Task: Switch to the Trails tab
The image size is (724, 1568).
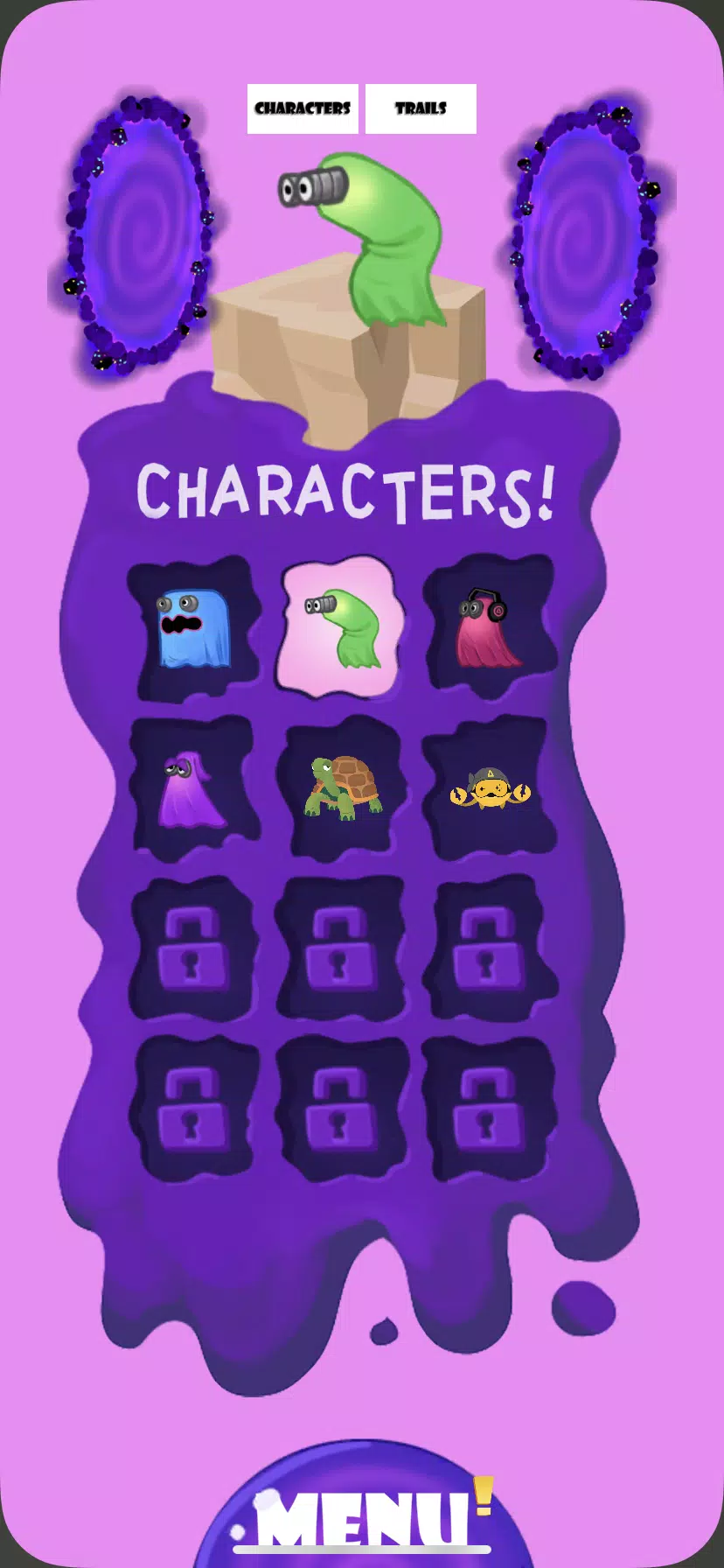Action: [421, 108]
